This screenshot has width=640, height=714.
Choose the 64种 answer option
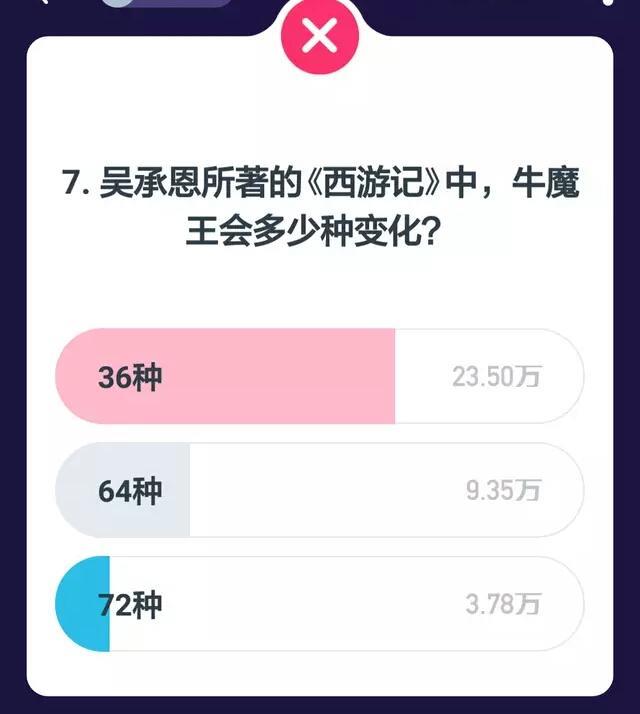tap(319, 491)
